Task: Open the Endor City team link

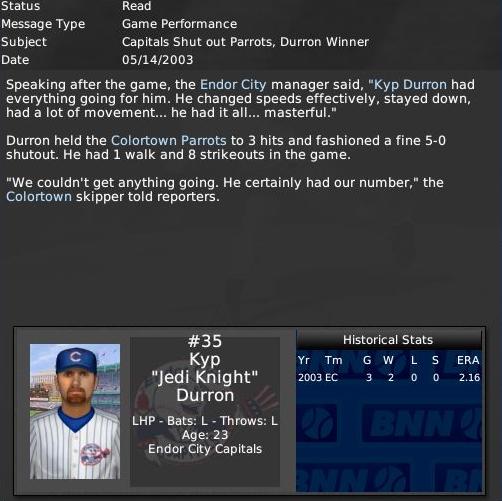Action: (233, 85)
